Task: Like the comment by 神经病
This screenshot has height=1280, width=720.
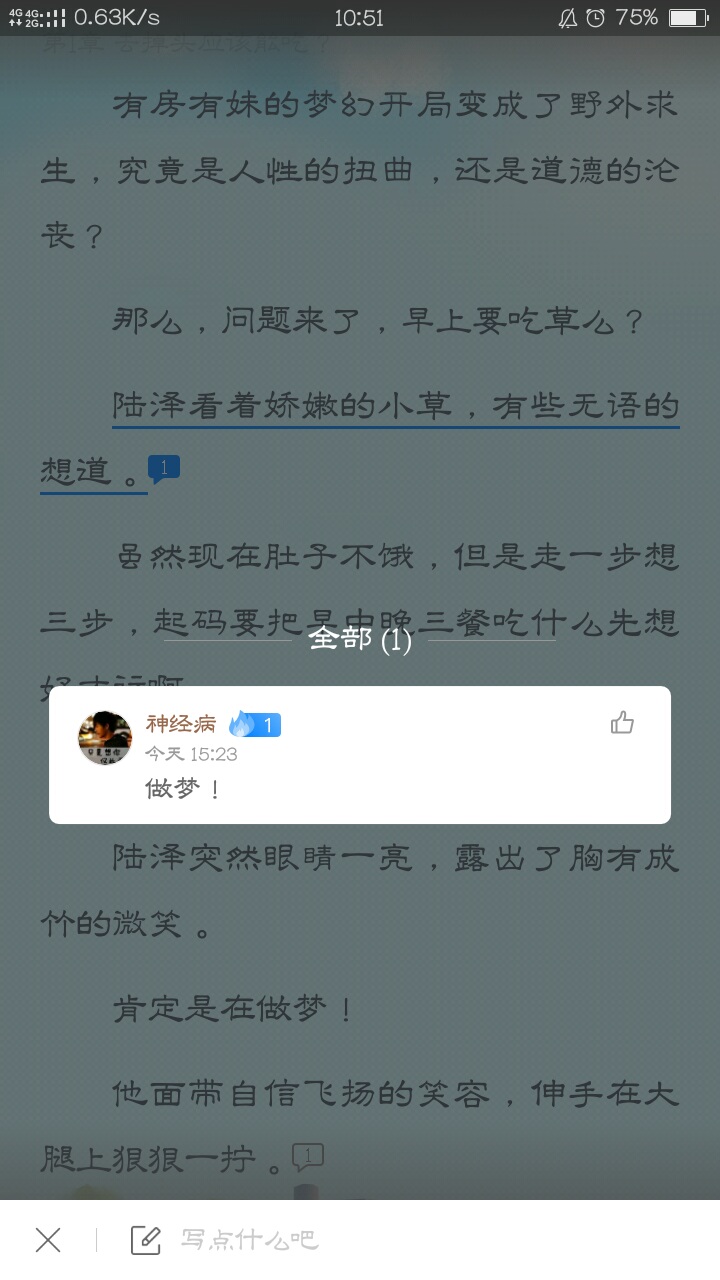Action: point(622,722)
